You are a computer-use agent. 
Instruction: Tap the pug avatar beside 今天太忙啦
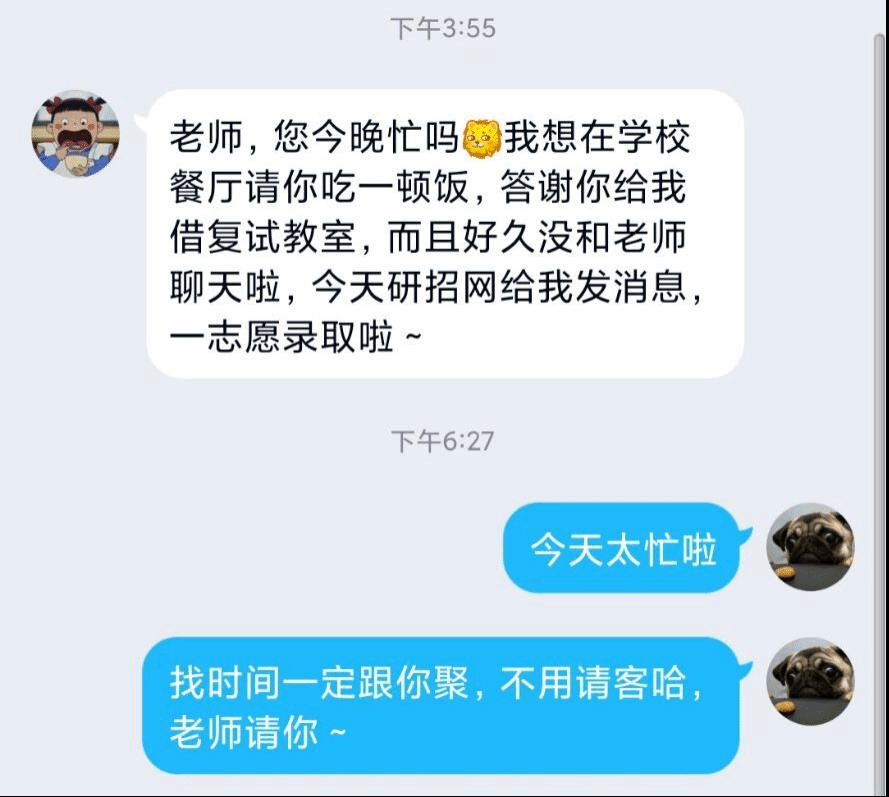(810, 546)
